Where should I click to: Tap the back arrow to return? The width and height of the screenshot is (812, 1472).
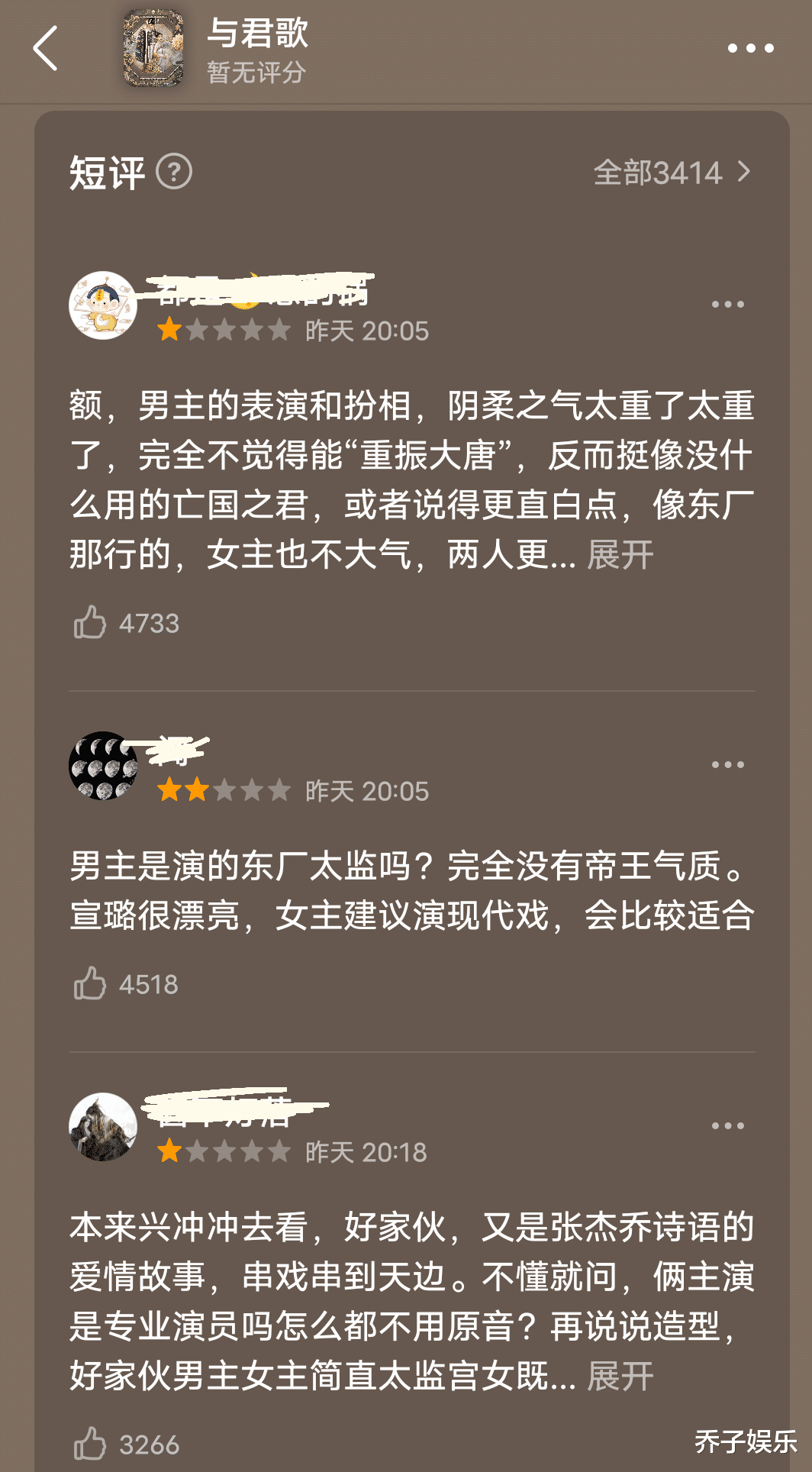coord(43,47)
